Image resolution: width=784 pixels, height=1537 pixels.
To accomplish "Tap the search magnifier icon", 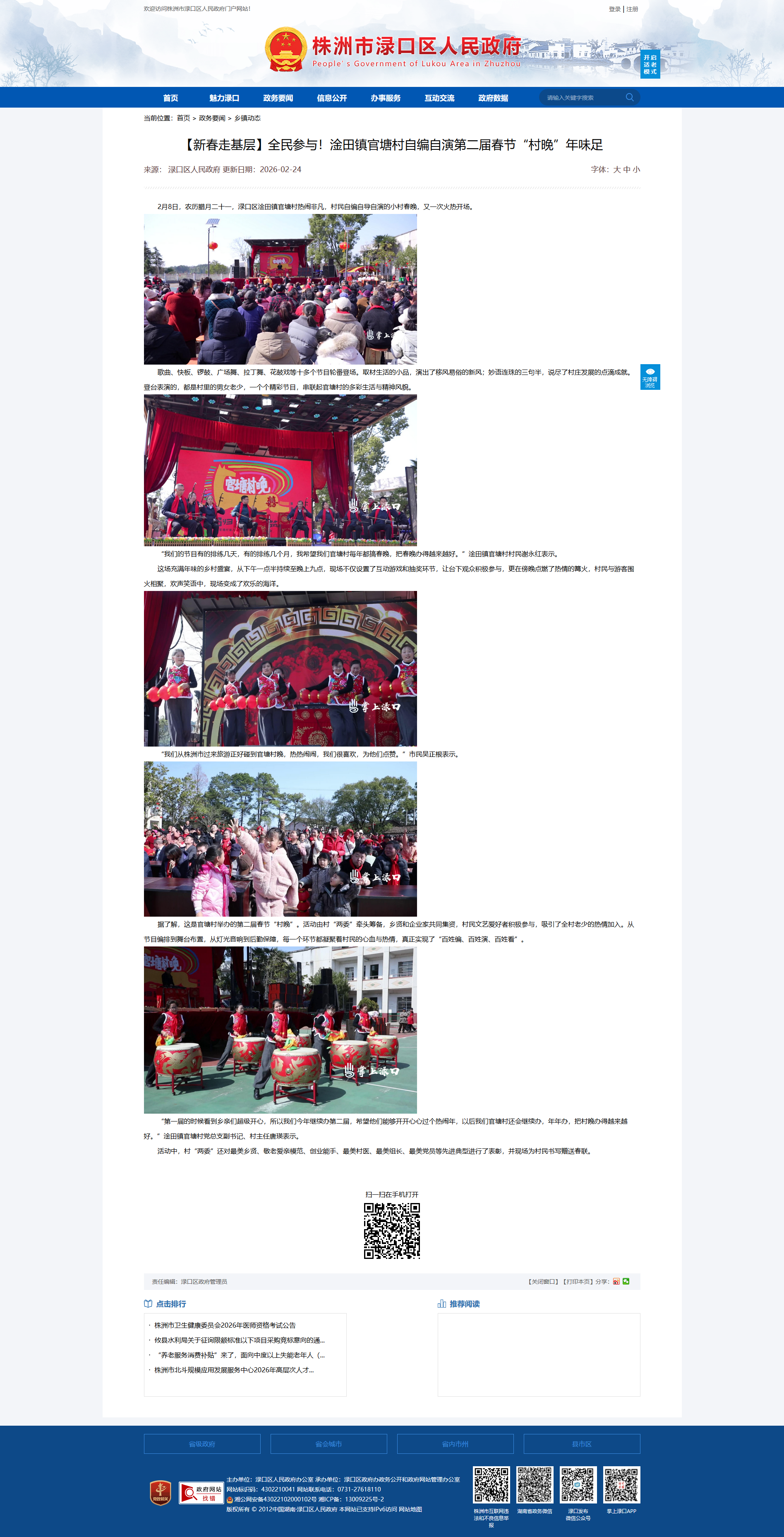I will [629, 97].
